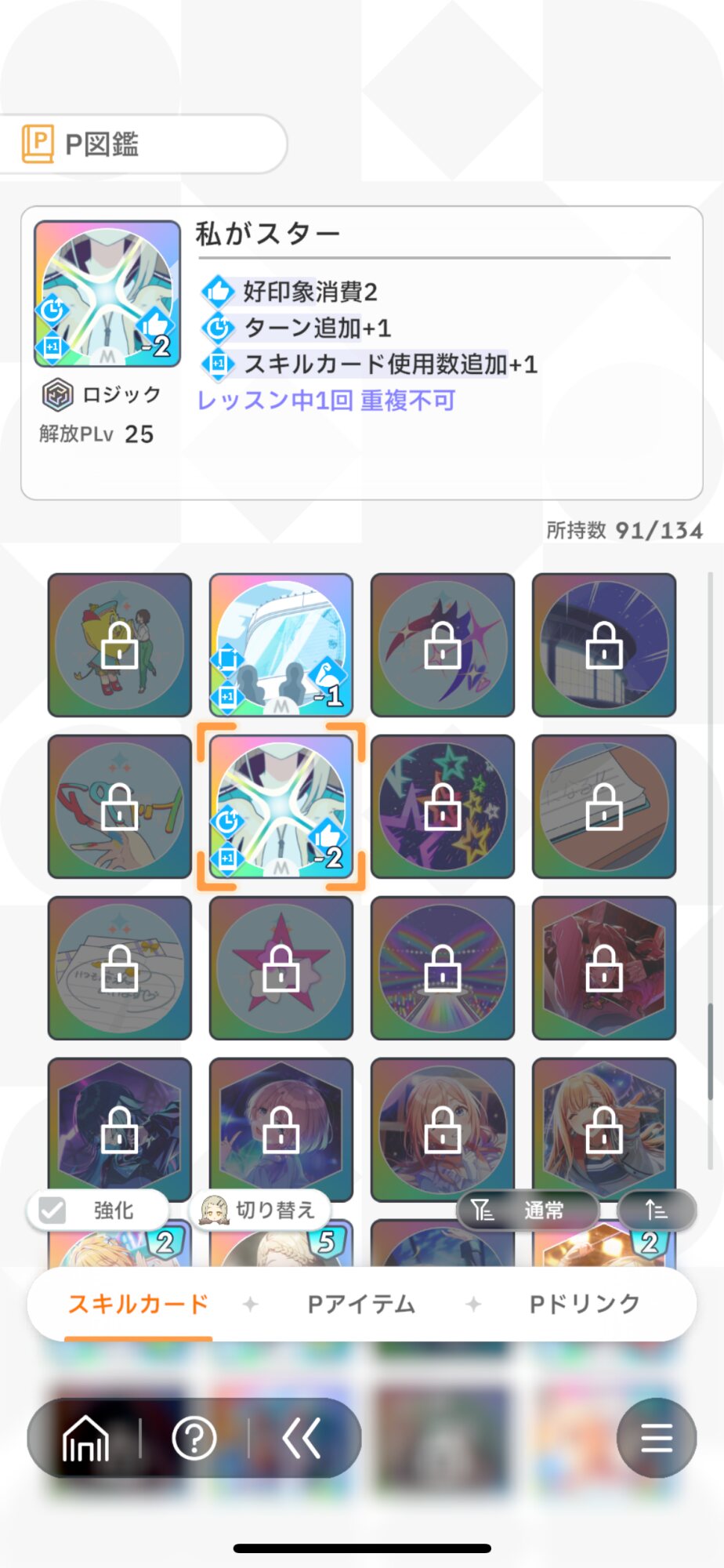Tap the locked colorful neon stars card
This screenshot has height=1568, width=724.
[443, 807]
